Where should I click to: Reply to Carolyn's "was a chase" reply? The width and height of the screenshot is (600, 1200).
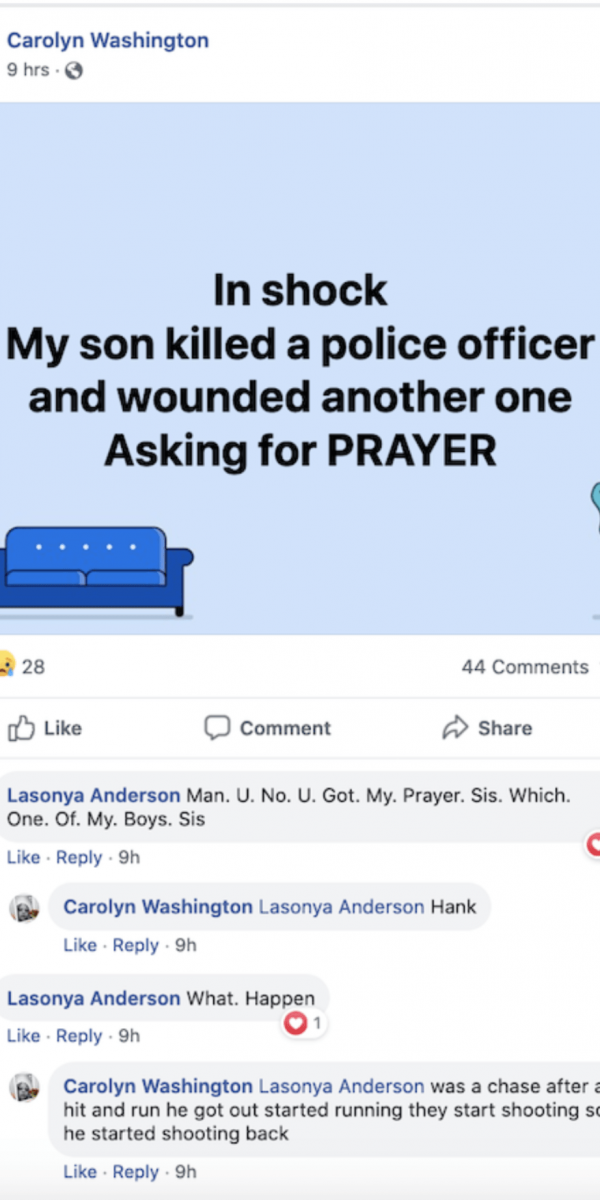pyautogui.click(x=135, y=1171)
